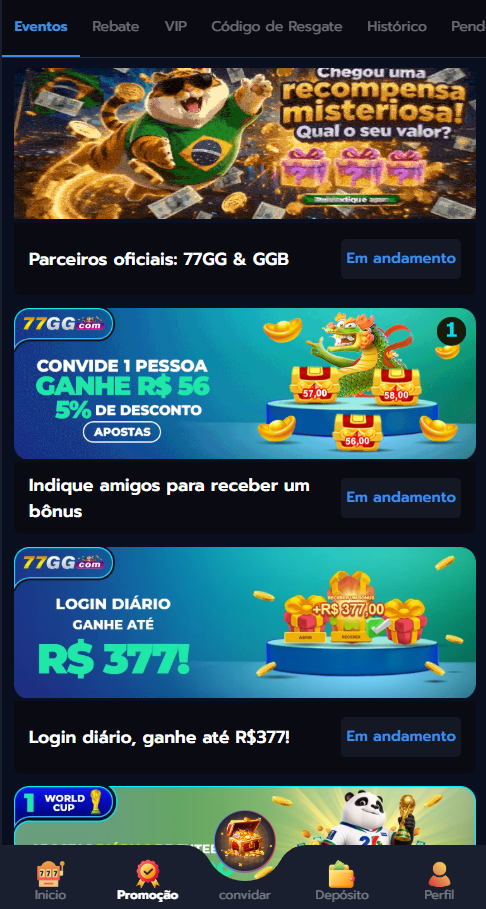Open the Convide 1 pessoa banner

point(245,383)
